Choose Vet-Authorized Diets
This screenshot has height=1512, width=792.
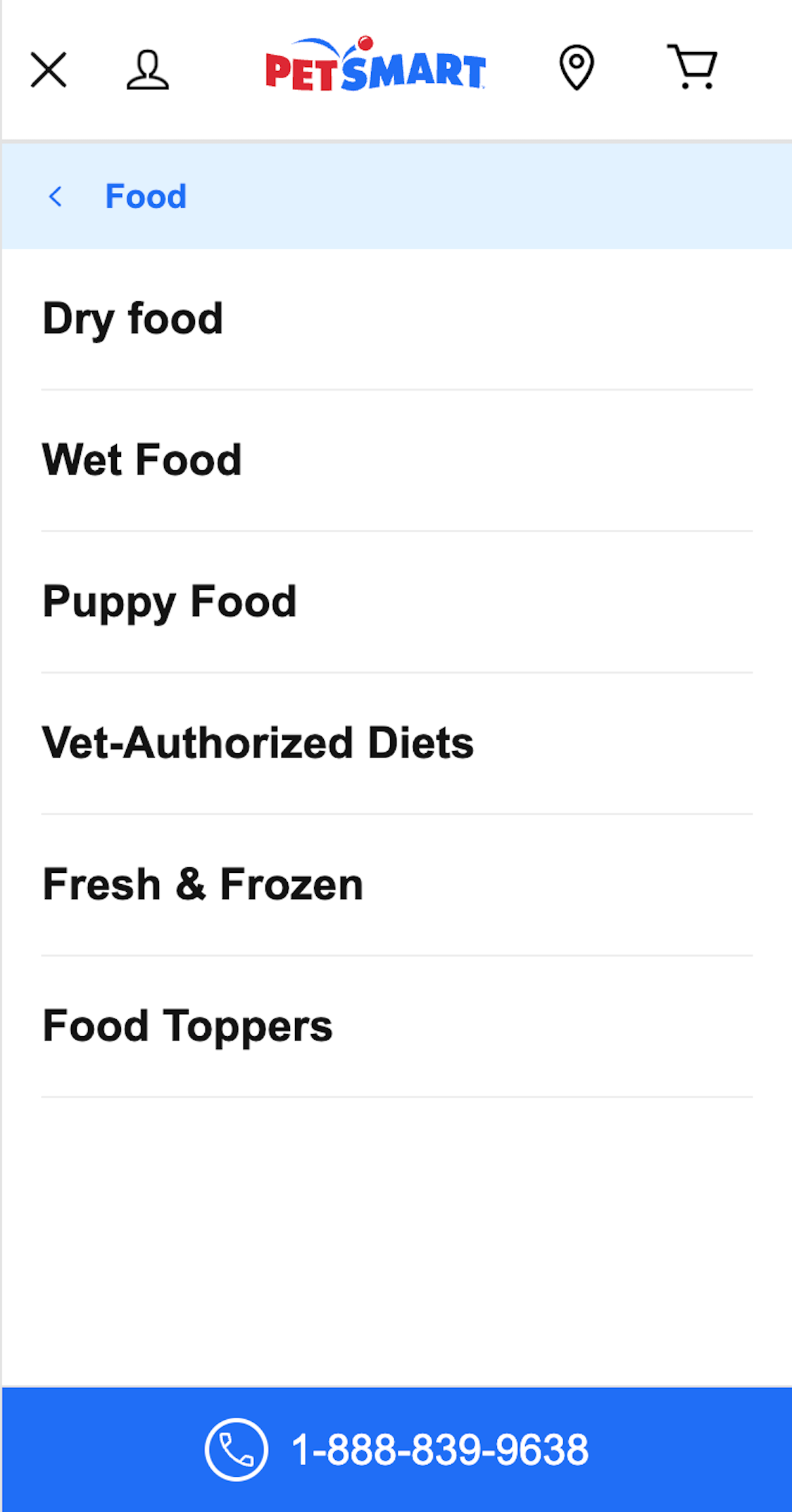coord(258,743)
